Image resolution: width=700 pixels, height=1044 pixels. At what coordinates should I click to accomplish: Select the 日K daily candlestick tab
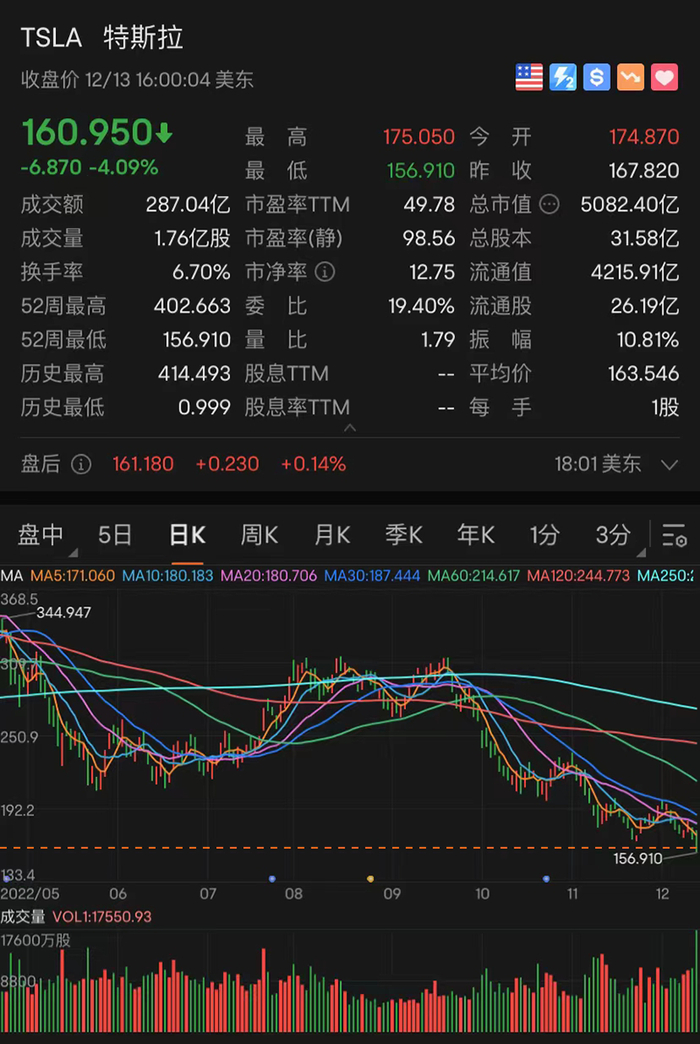(187, 535)
